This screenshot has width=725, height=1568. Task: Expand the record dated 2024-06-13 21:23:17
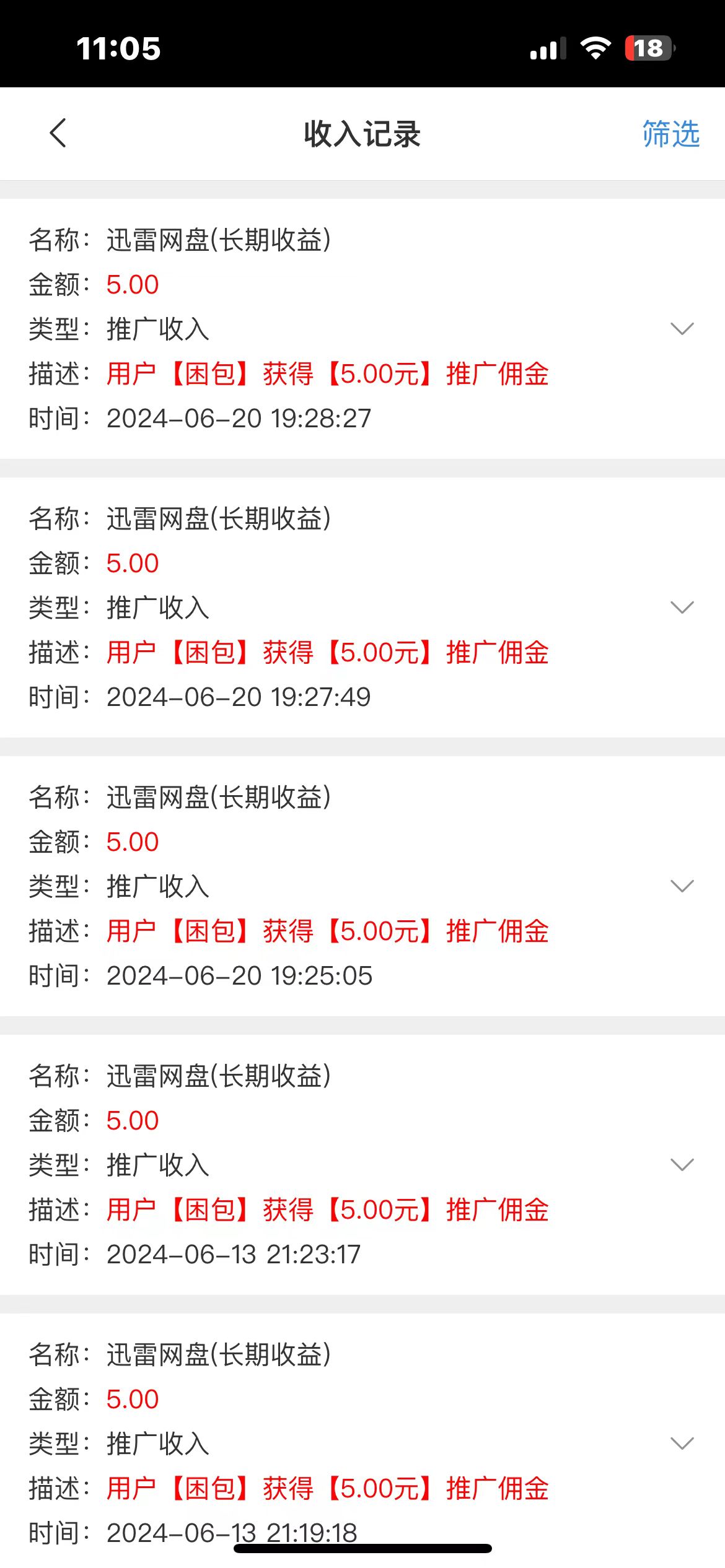[x=682, y=1165]
